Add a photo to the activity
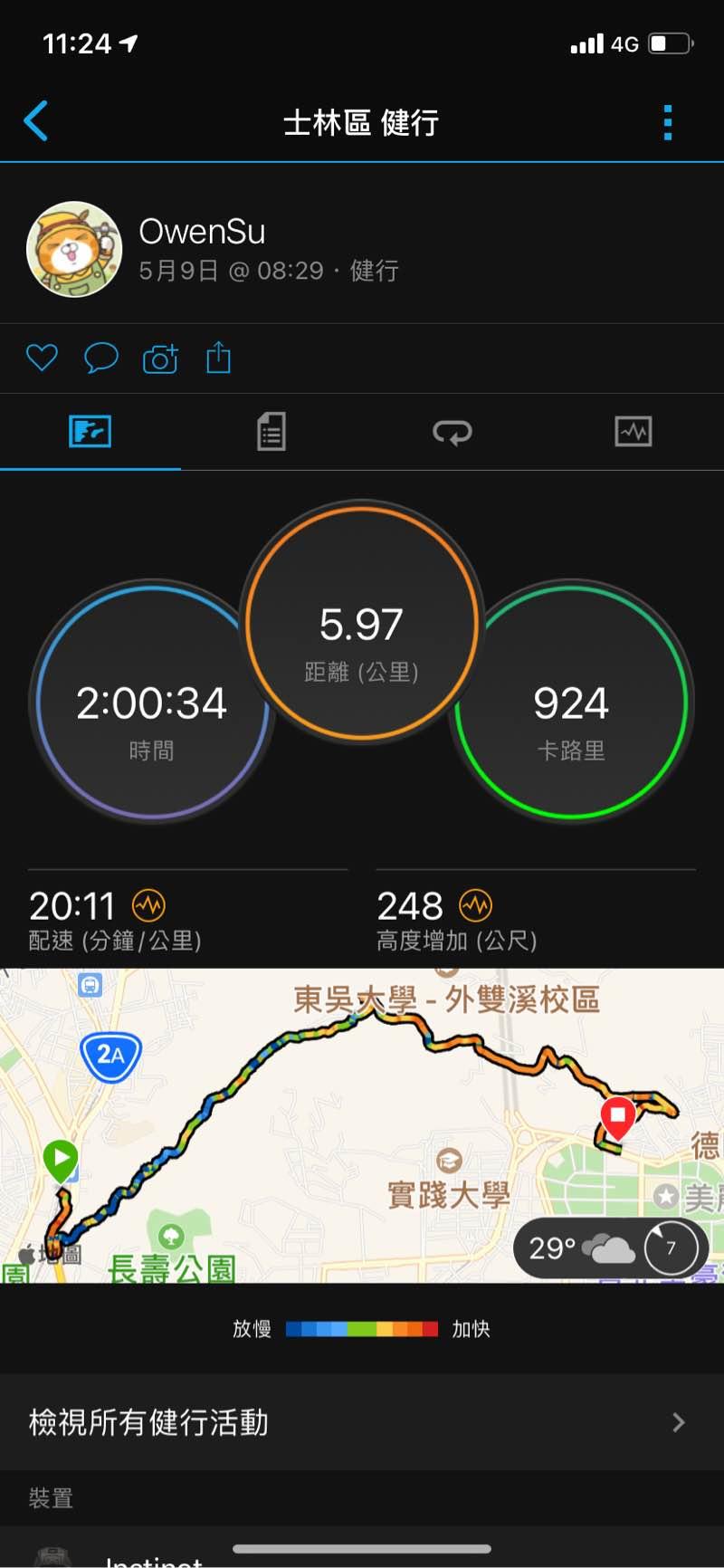This screenshot has width=724, height=1568. (x=160, y=359)
